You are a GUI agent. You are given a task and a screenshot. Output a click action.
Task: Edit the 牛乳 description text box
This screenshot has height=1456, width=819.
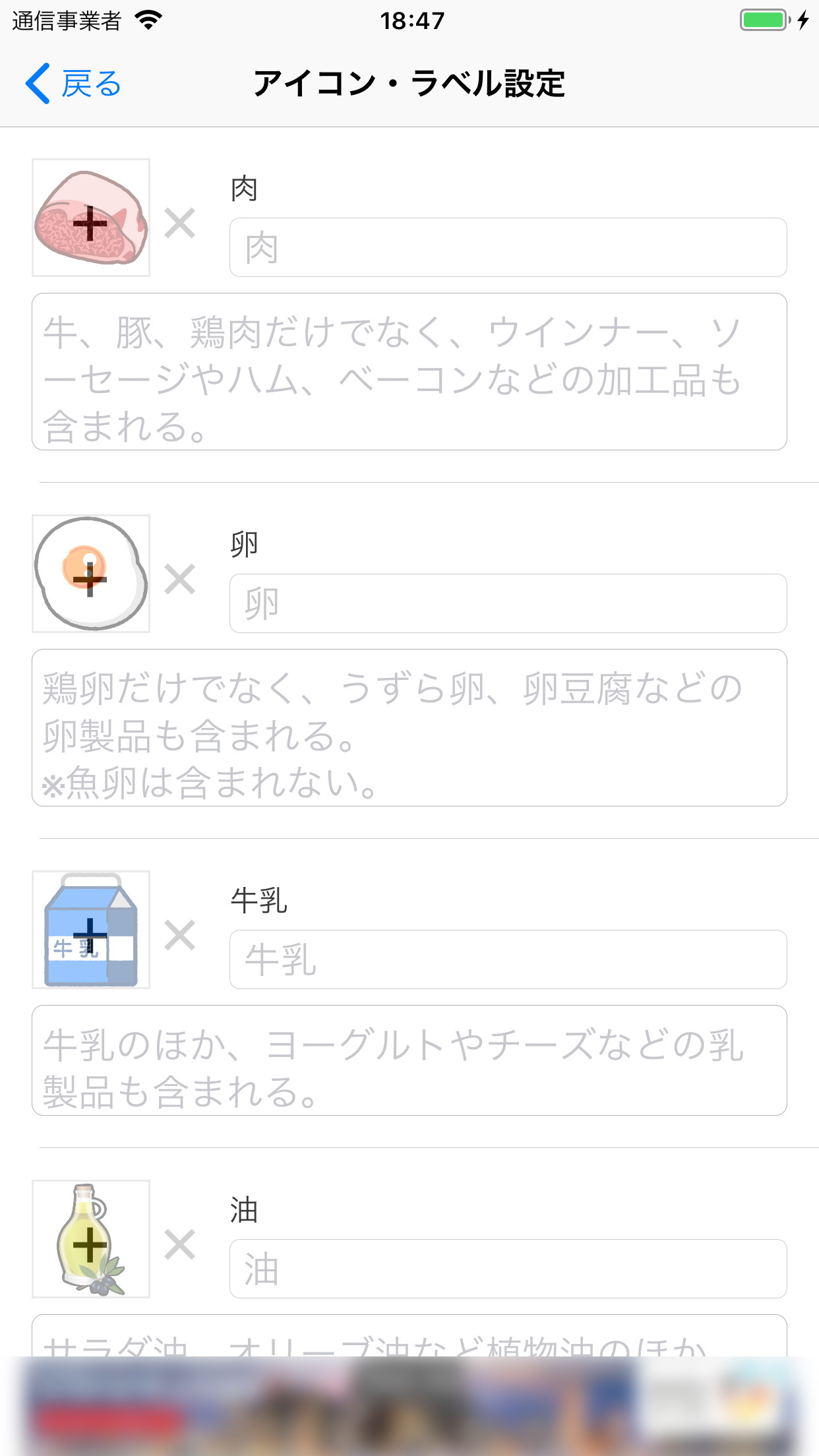tap(409, 1060)
